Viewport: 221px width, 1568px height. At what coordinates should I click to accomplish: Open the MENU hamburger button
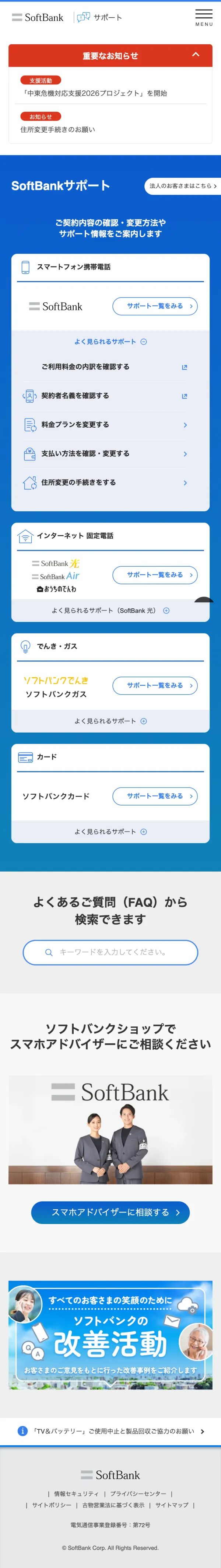click(x=204, y=17)
